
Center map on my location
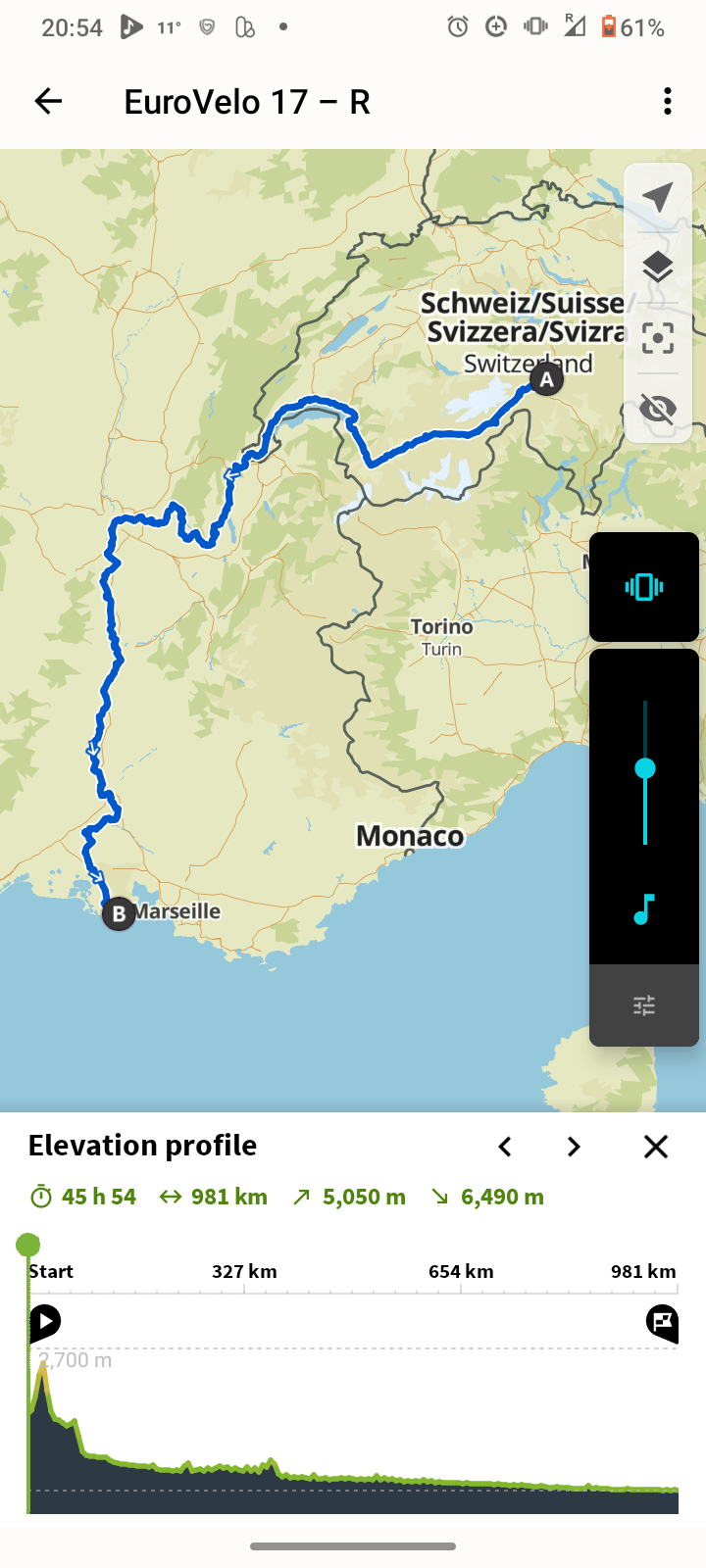click(x=658, y=197)
